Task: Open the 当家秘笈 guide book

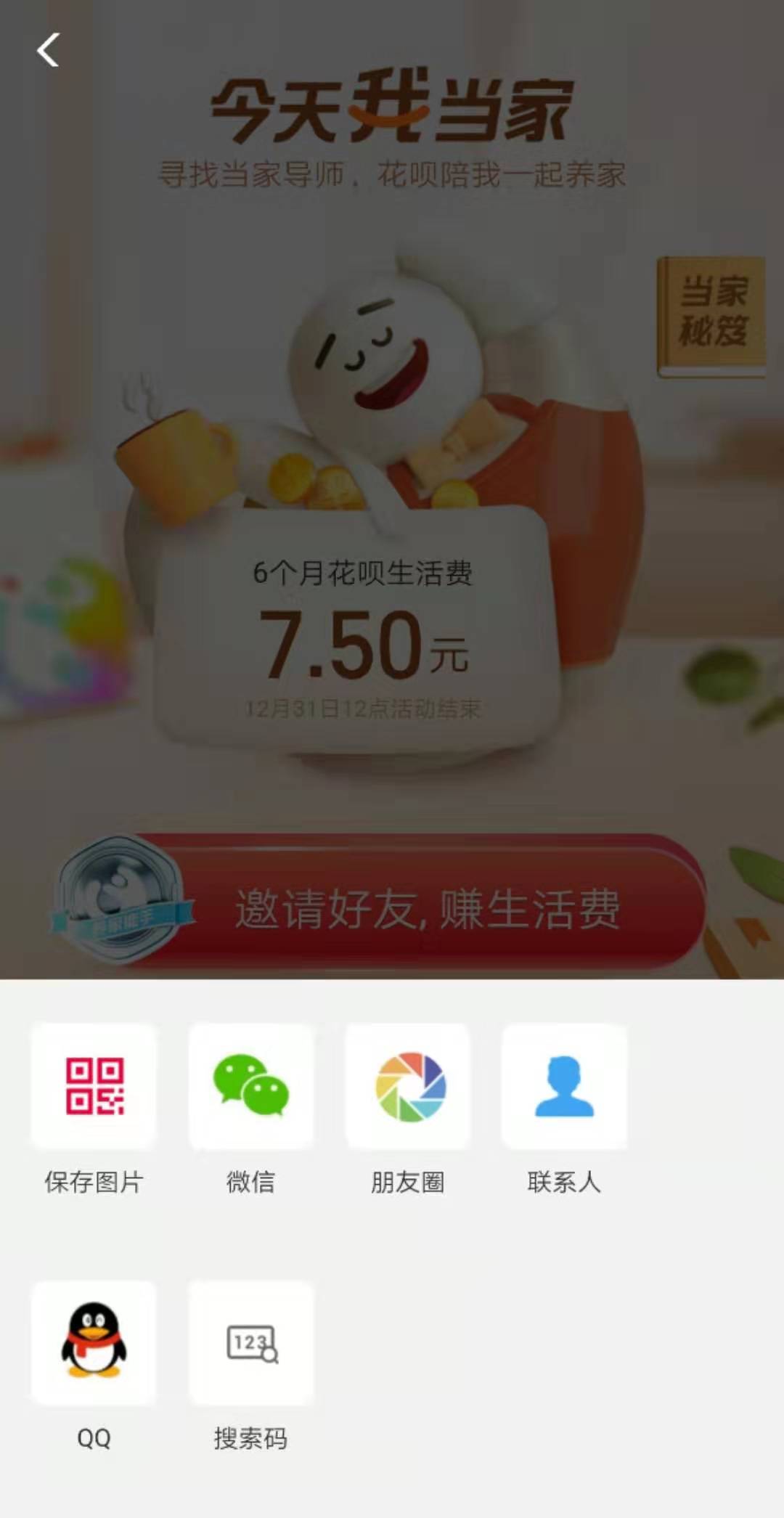Action: [712, 317]
